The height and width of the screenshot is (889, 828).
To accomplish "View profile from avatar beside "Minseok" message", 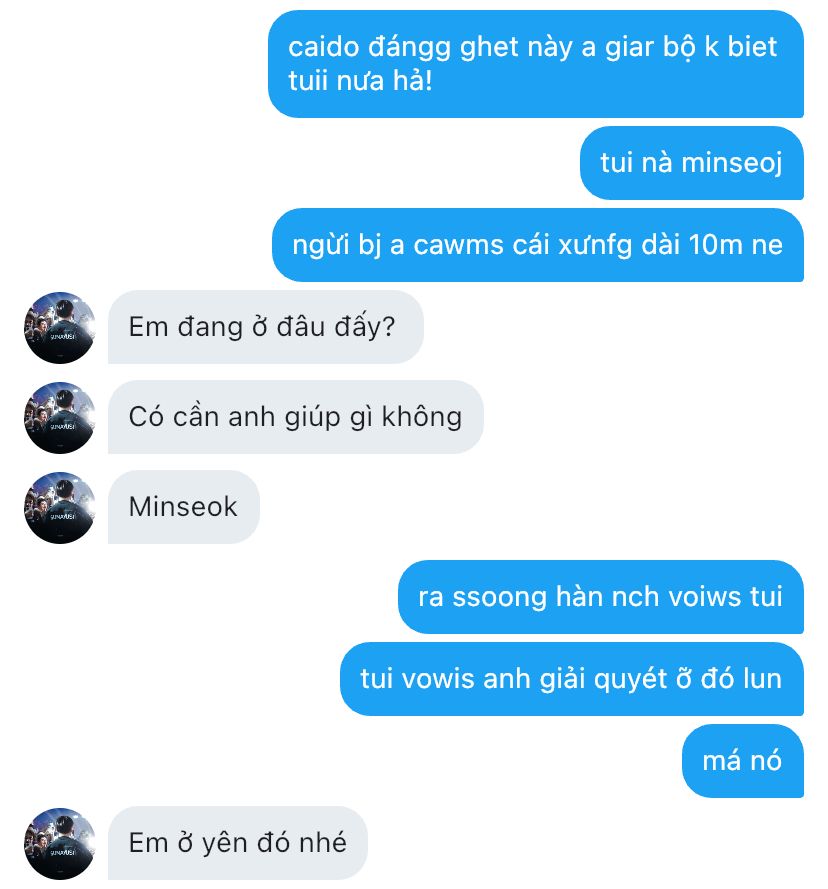I will click(x=60, y=507).
